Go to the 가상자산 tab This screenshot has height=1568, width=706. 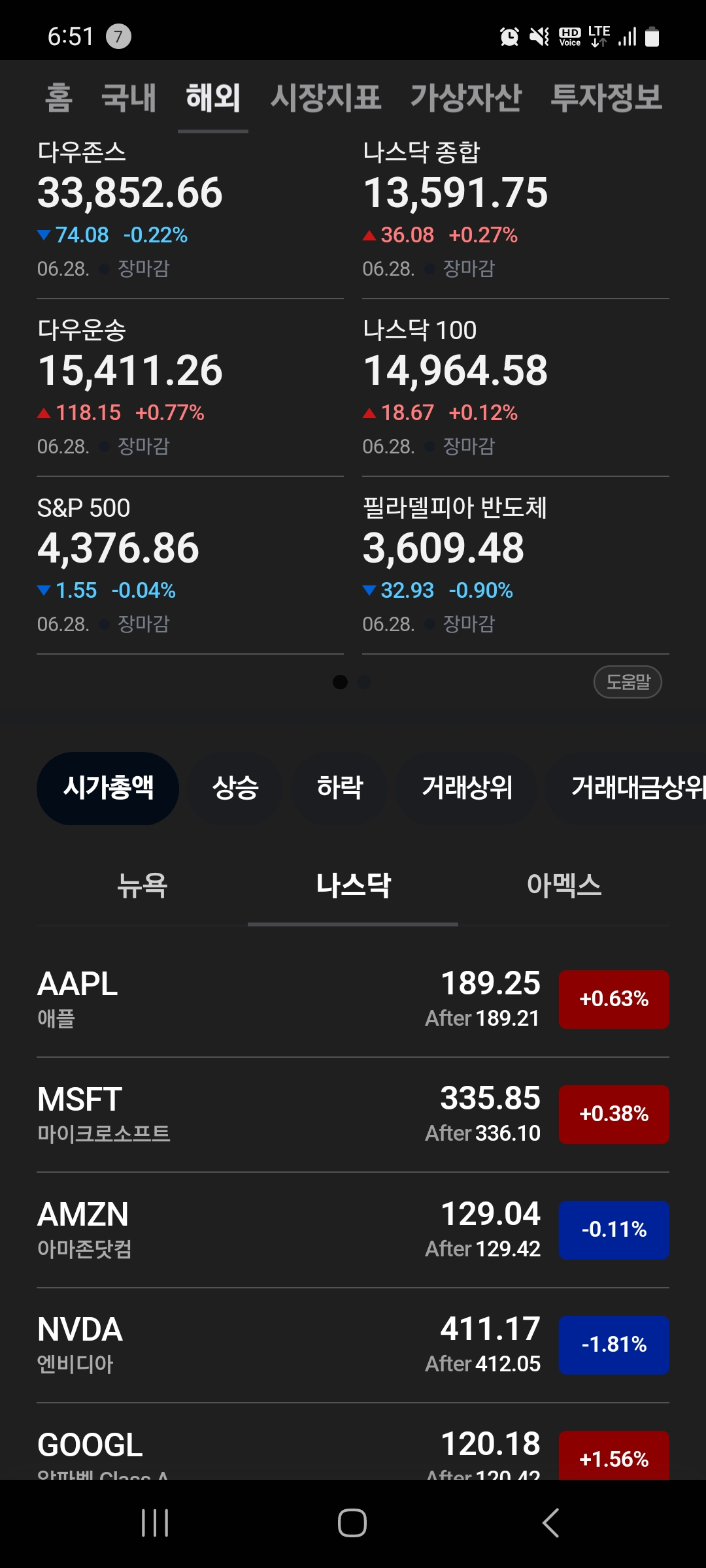[x=465, y=98]
